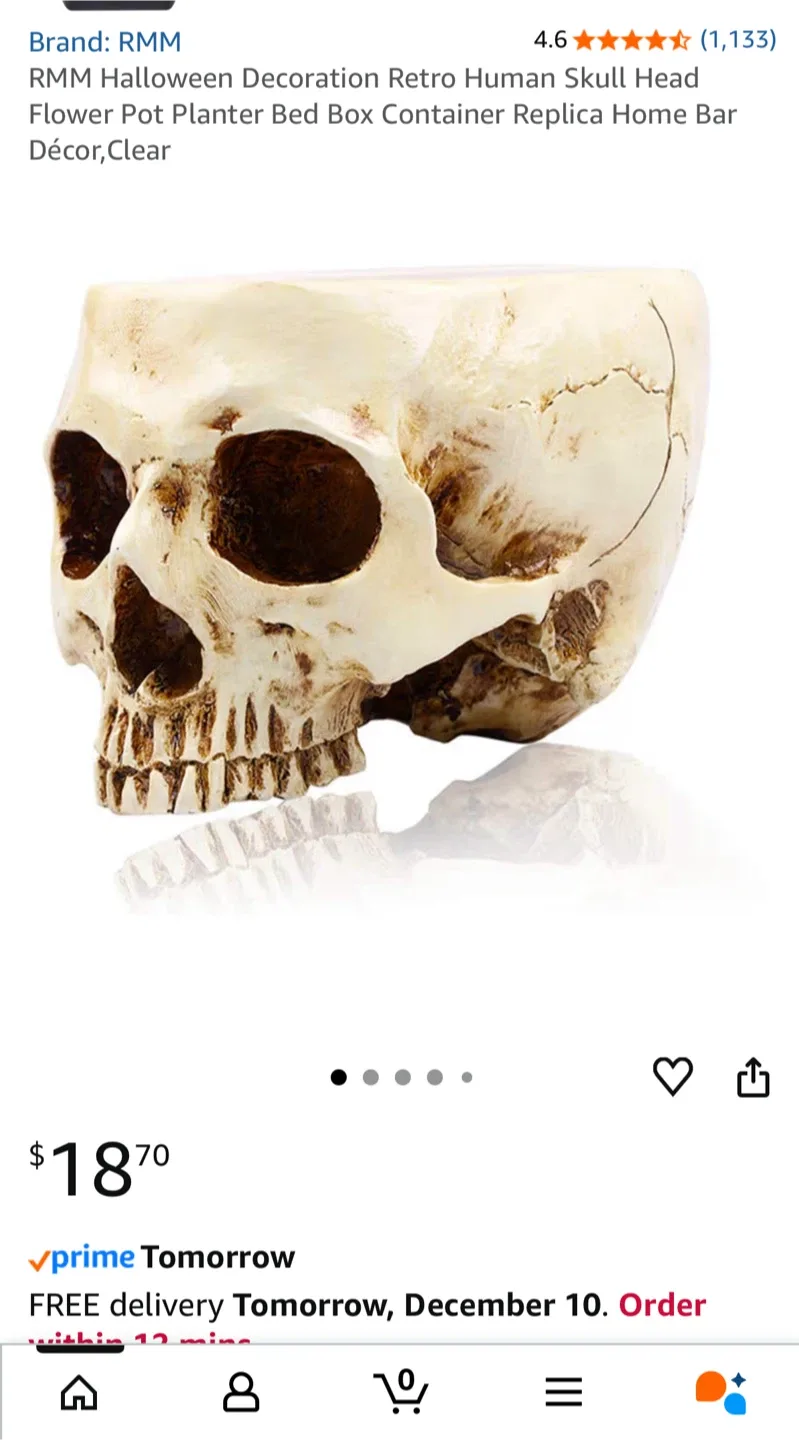Viewport: 799px width, 1440px height.
Task: Add skull planter to your wish list
Action: [x=673, y=1077]
